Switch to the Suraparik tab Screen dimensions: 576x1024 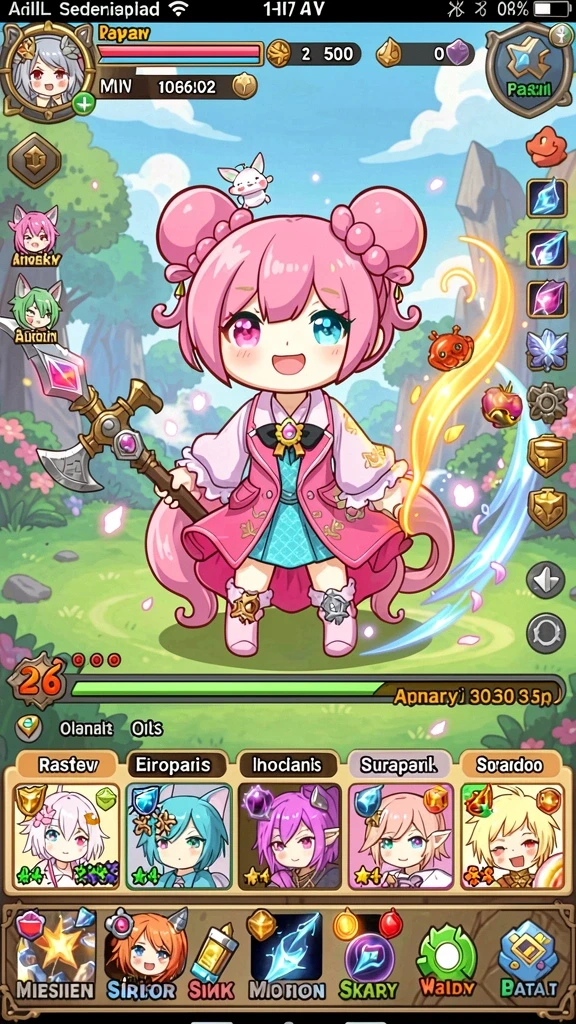[x=399, y=765]
